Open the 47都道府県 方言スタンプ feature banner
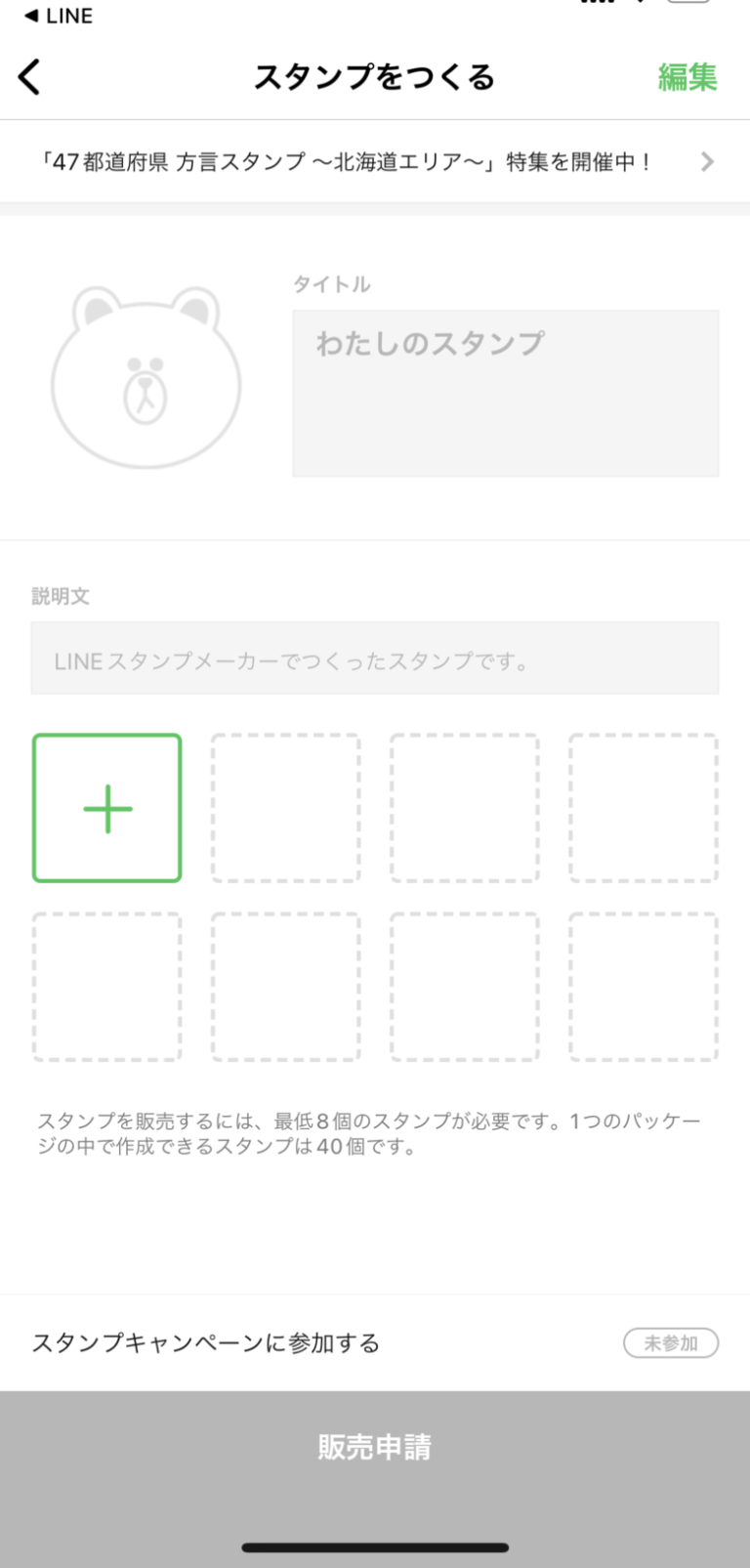 [375, 161]
